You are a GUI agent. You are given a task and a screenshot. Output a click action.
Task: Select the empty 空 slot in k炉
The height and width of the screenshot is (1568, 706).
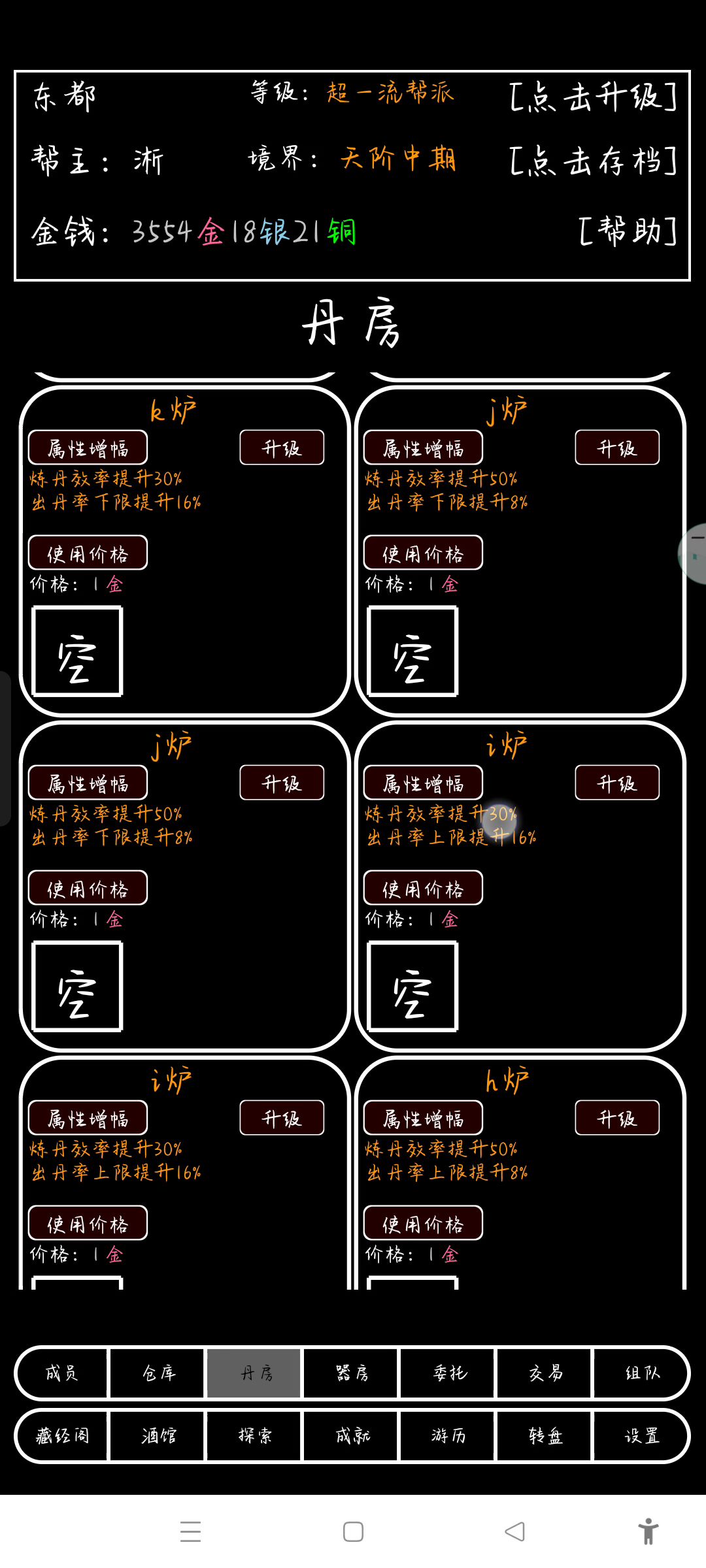coord(77,651)
